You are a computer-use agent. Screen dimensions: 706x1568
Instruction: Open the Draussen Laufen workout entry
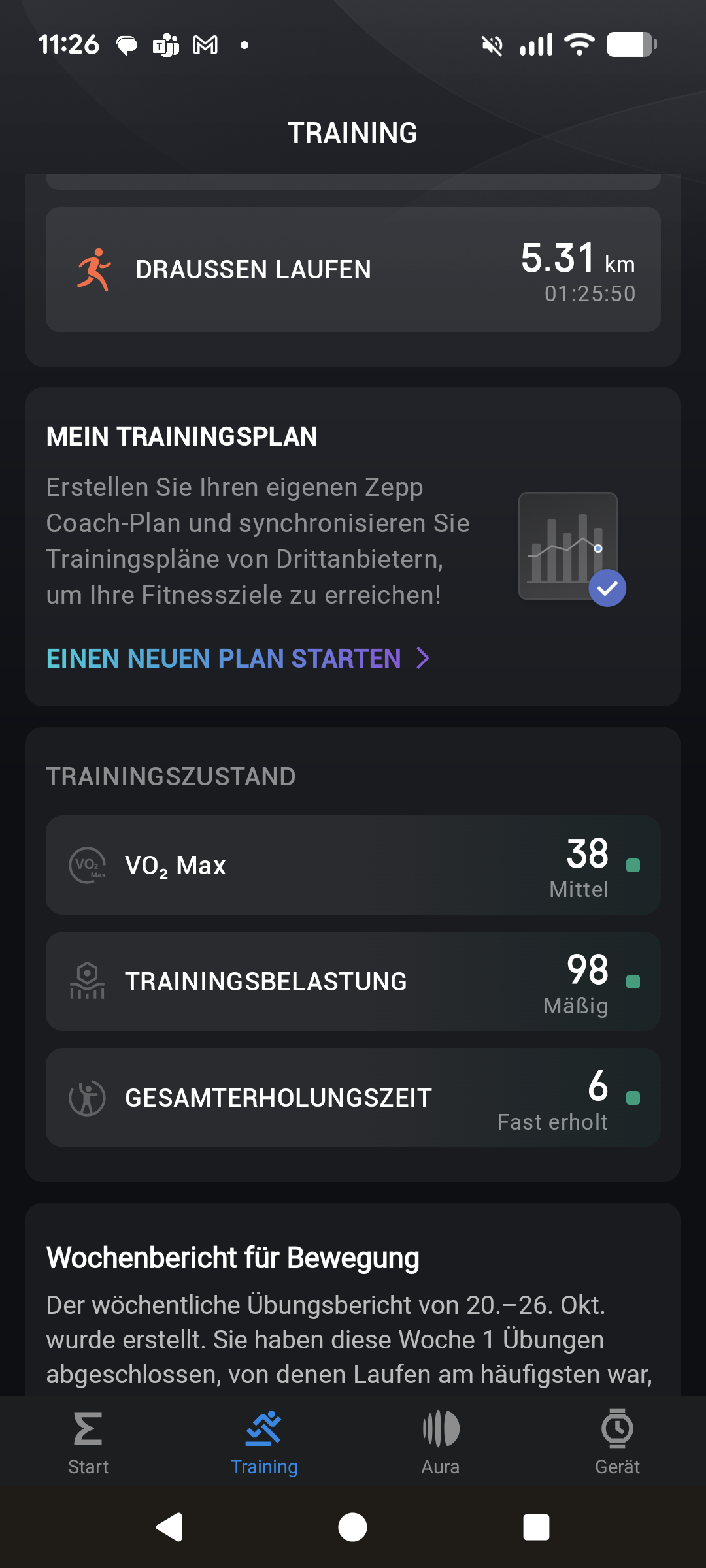coord(353,269)
